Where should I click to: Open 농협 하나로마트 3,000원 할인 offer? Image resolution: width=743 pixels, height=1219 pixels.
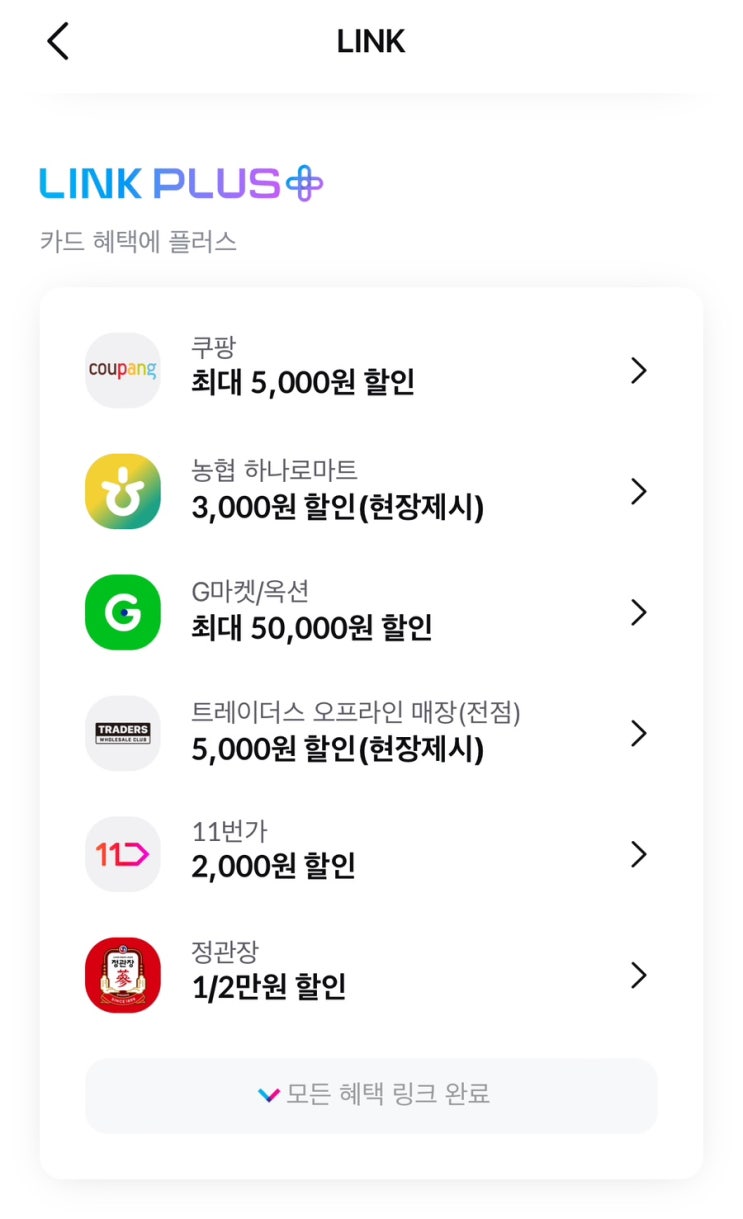click(x=370, y=492)
